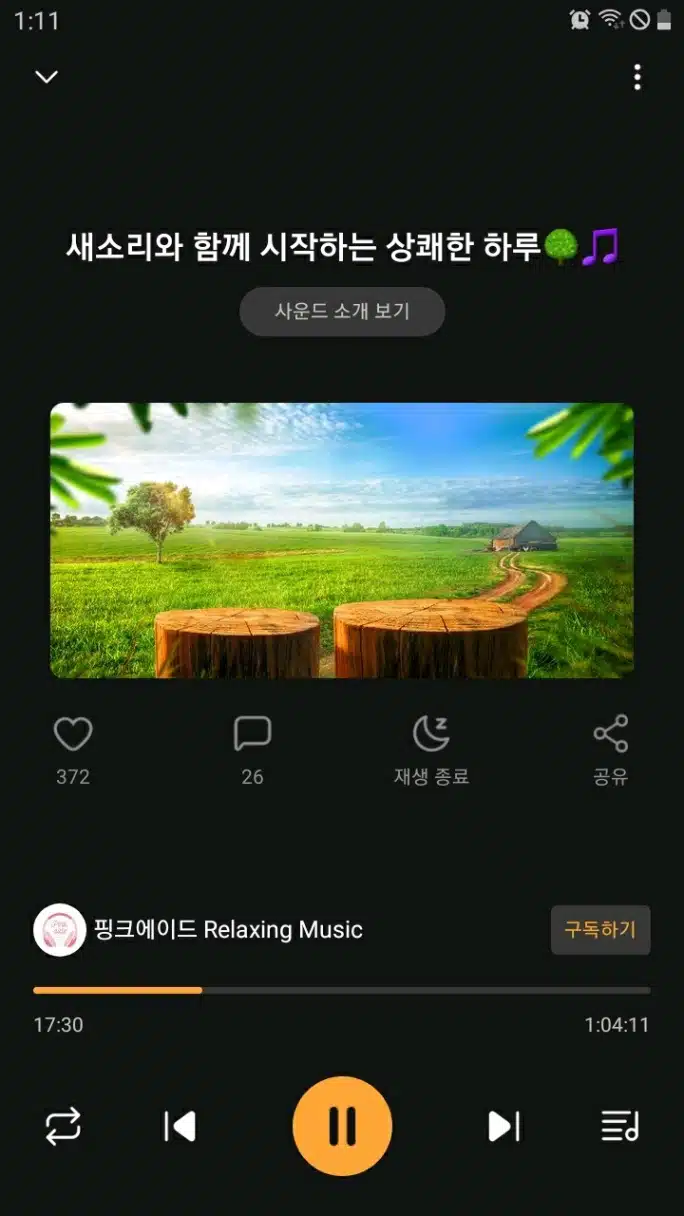Subscribe with the 구독하기 button
This screenshot has width=684, height=1216.
600,930
